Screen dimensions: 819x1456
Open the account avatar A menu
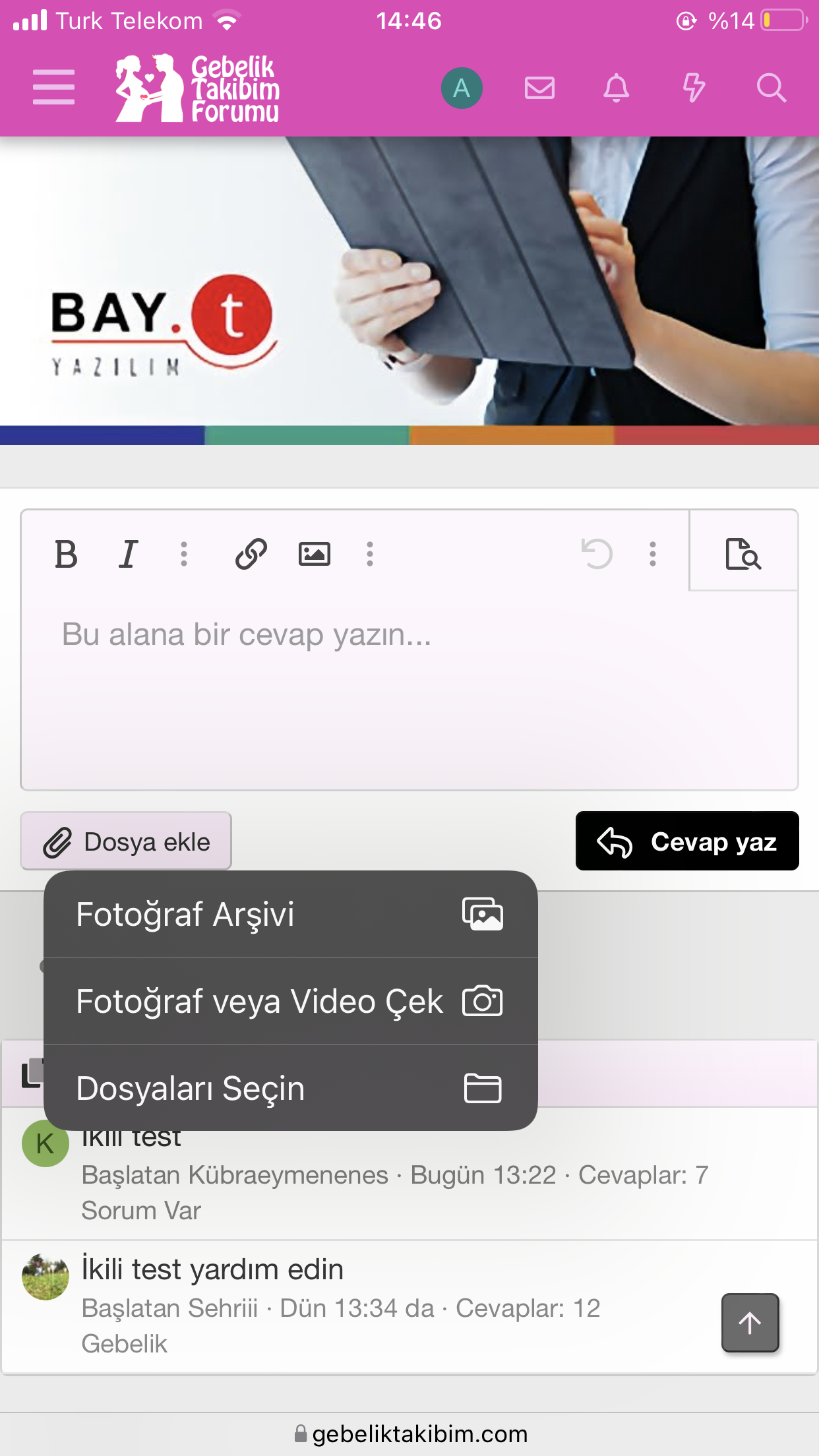462,88
